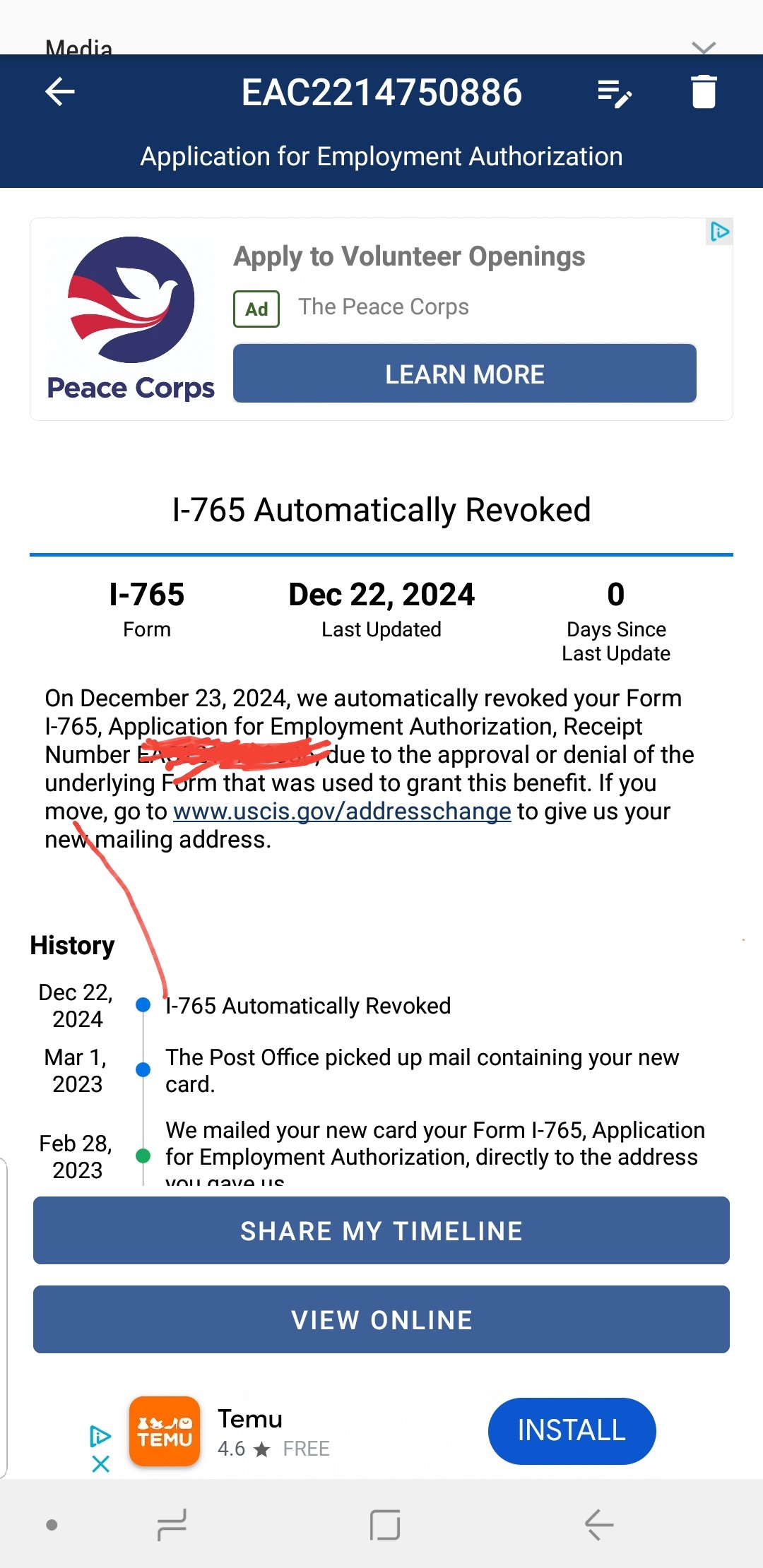Open the www.uscis.gov/addresschange link

(x=342, y=812)
